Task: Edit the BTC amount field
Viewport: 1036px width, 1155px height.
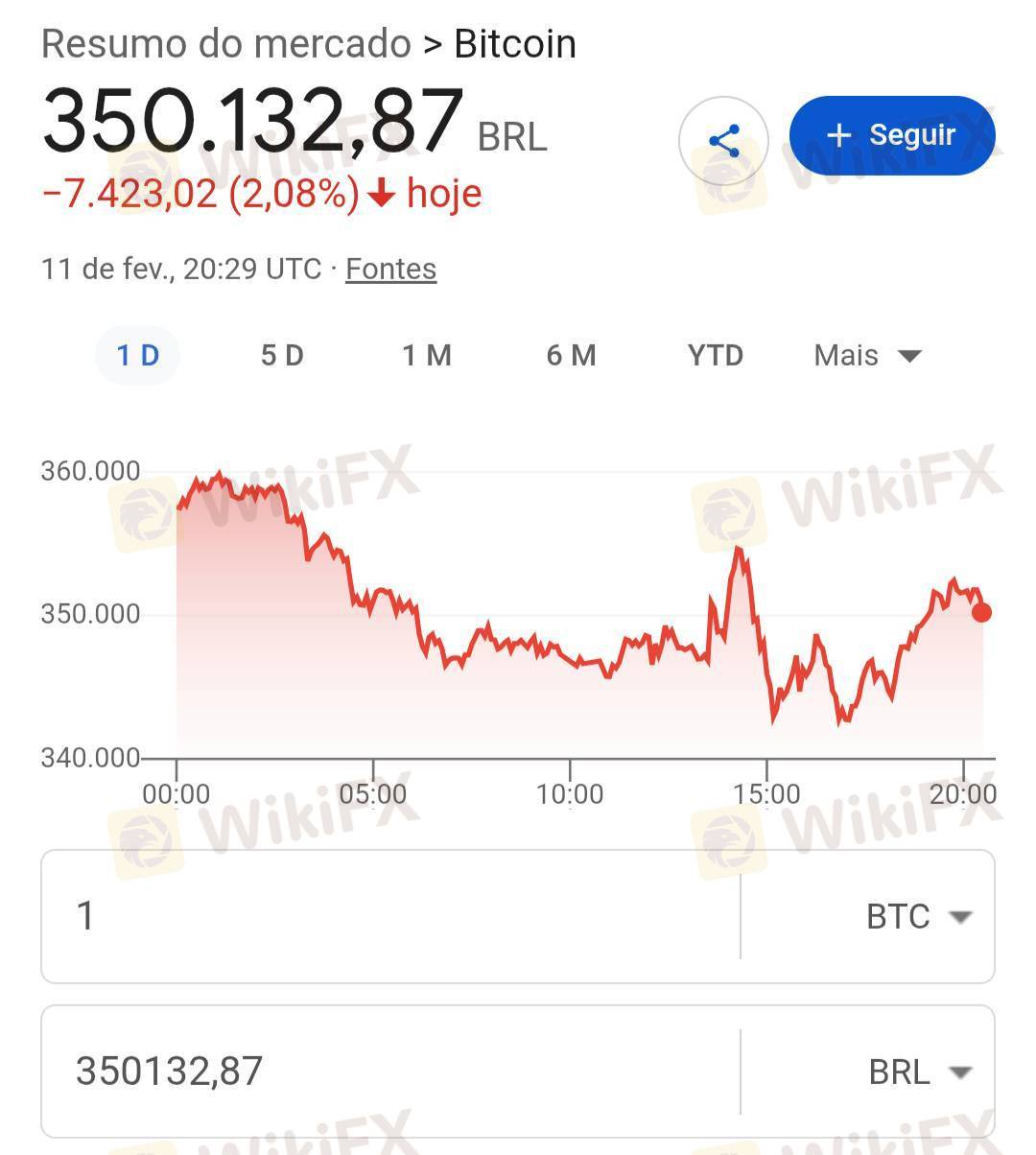Action: click(x=391, y=916)
